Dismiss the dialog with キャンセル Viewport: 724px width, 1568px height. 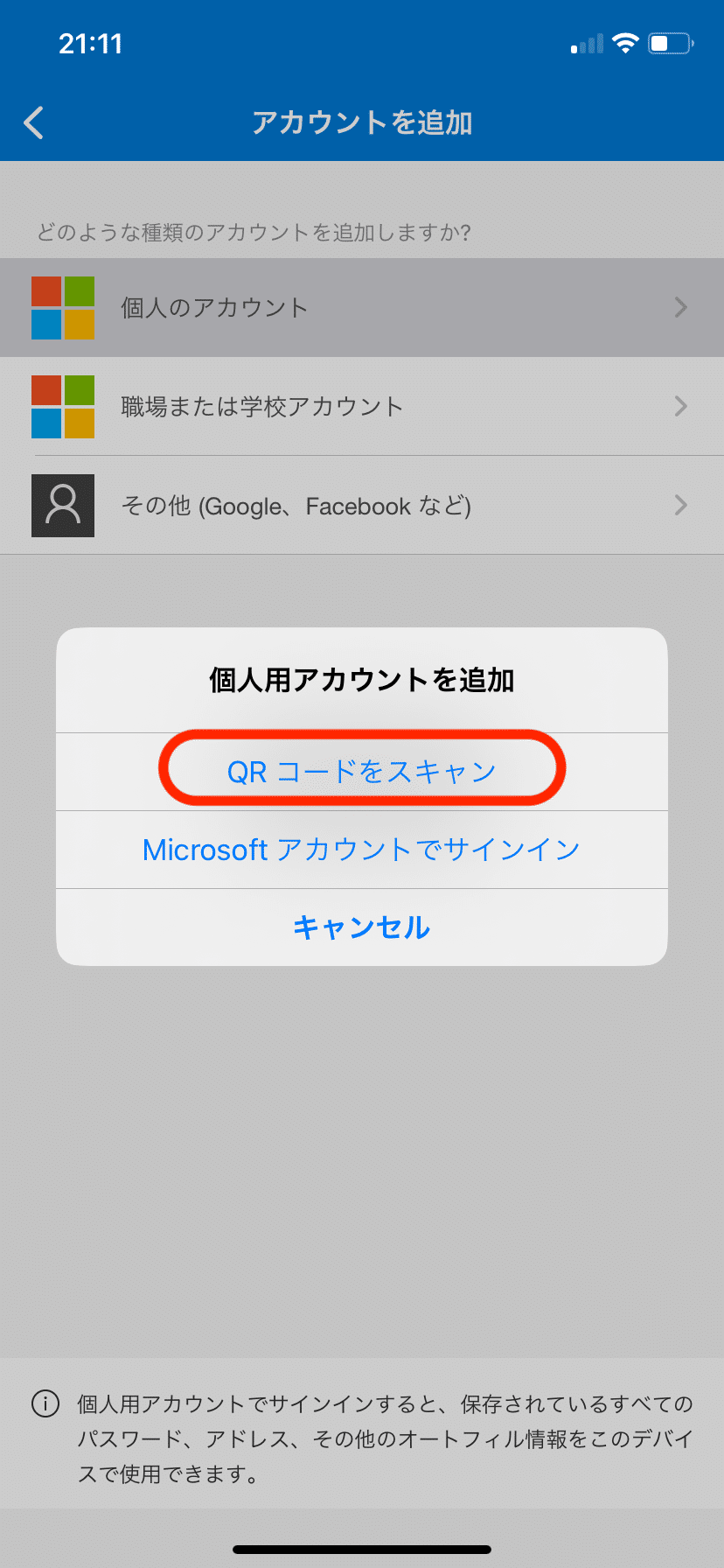tap(362, 927)
